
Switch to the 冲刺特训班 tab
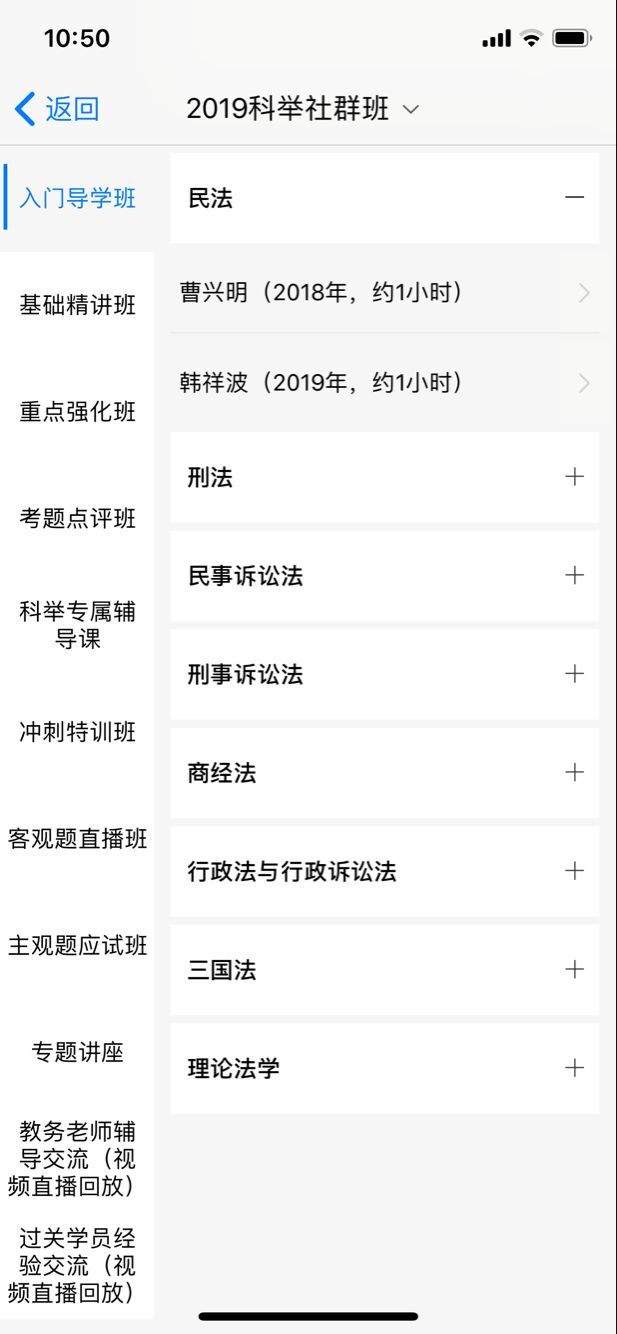[78, 732]
